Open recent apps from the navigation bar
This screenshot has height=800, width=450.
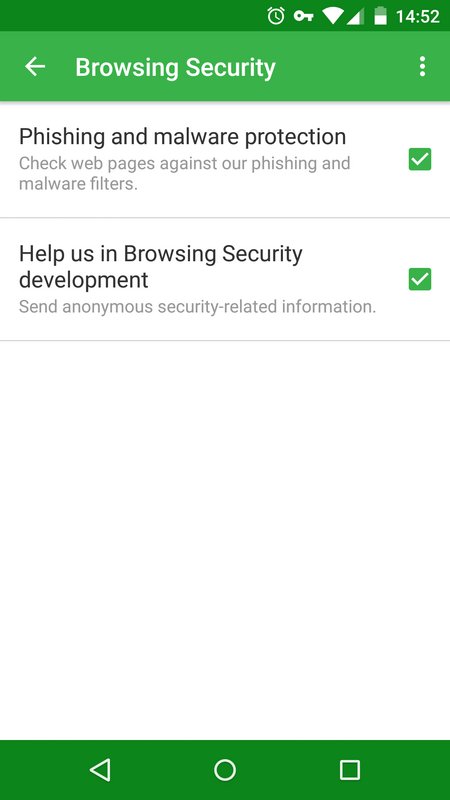click(x=349, y=770)
